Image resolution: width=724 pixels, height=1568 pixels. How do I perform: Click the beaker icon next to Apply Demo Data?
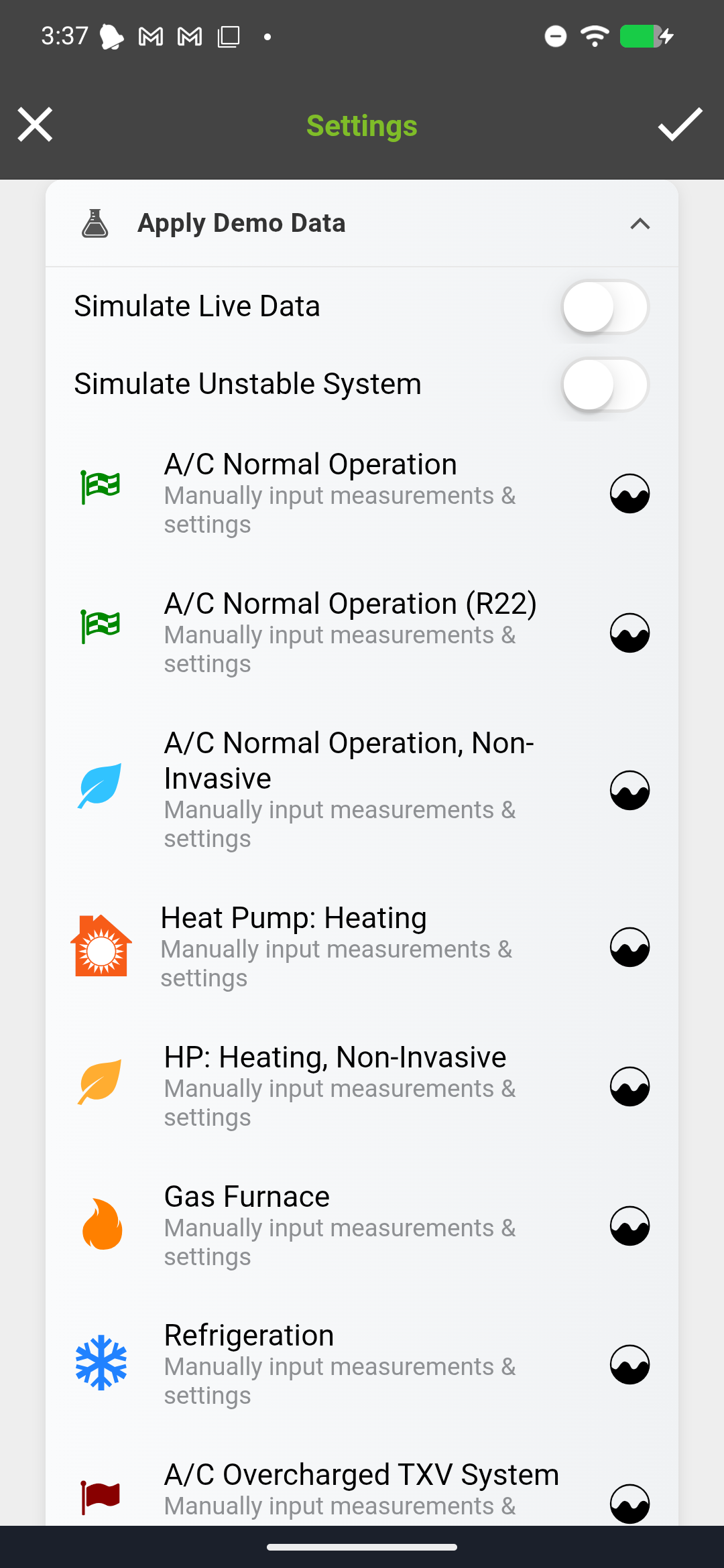point(95,222)
